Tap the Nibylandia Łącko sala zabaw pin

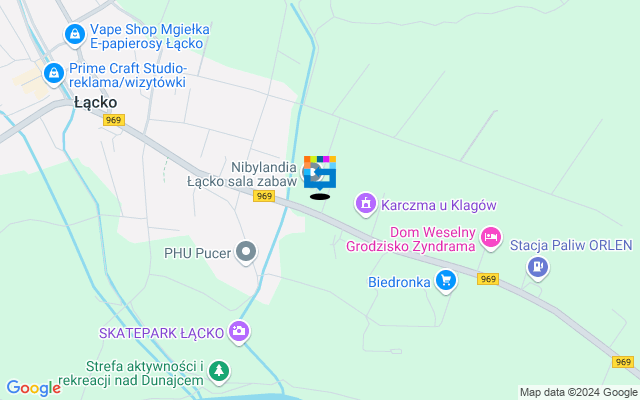[x=319, y=172]
